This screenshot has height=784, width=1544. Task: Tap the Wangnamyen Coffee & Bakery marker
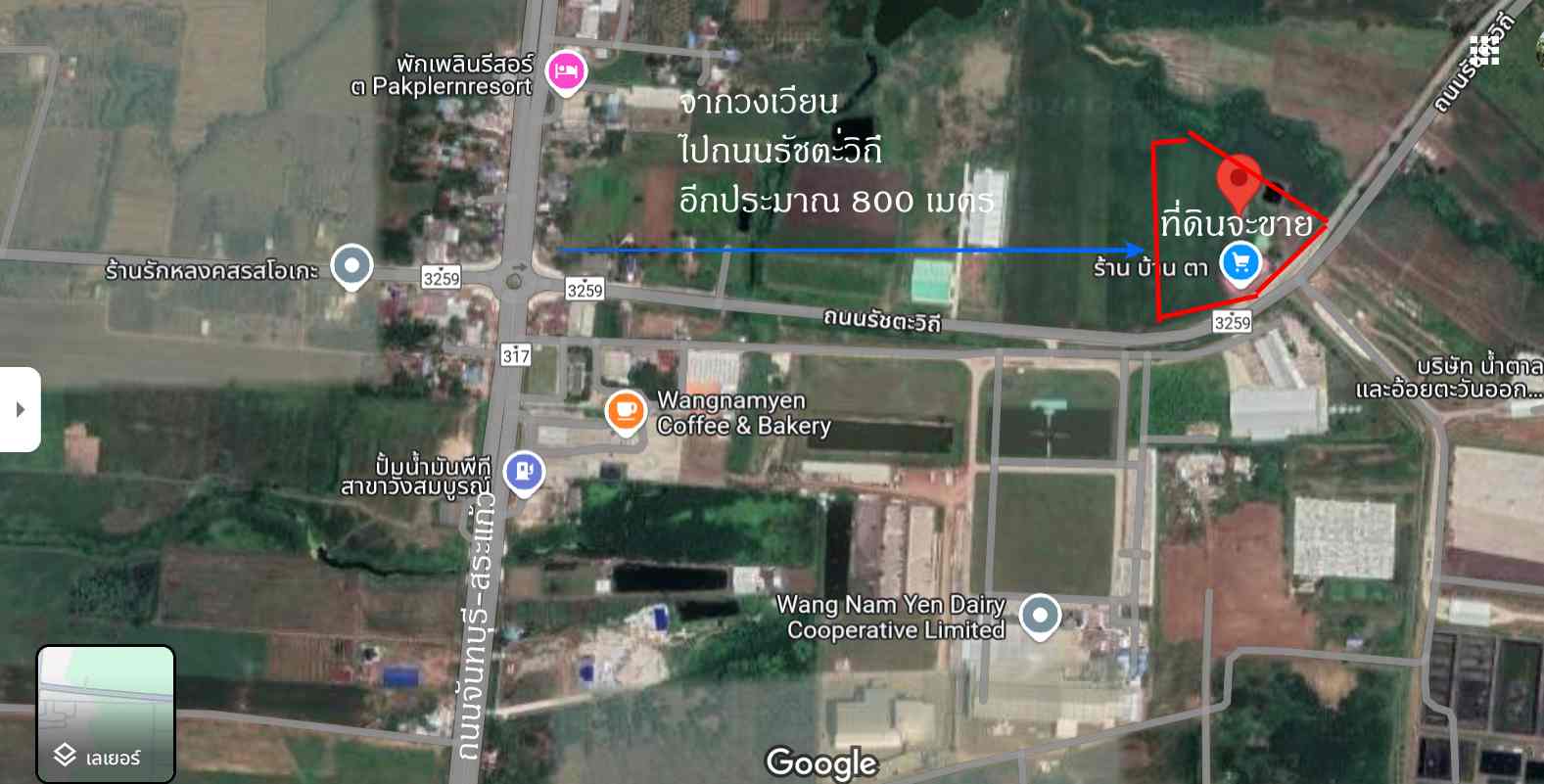626,411
